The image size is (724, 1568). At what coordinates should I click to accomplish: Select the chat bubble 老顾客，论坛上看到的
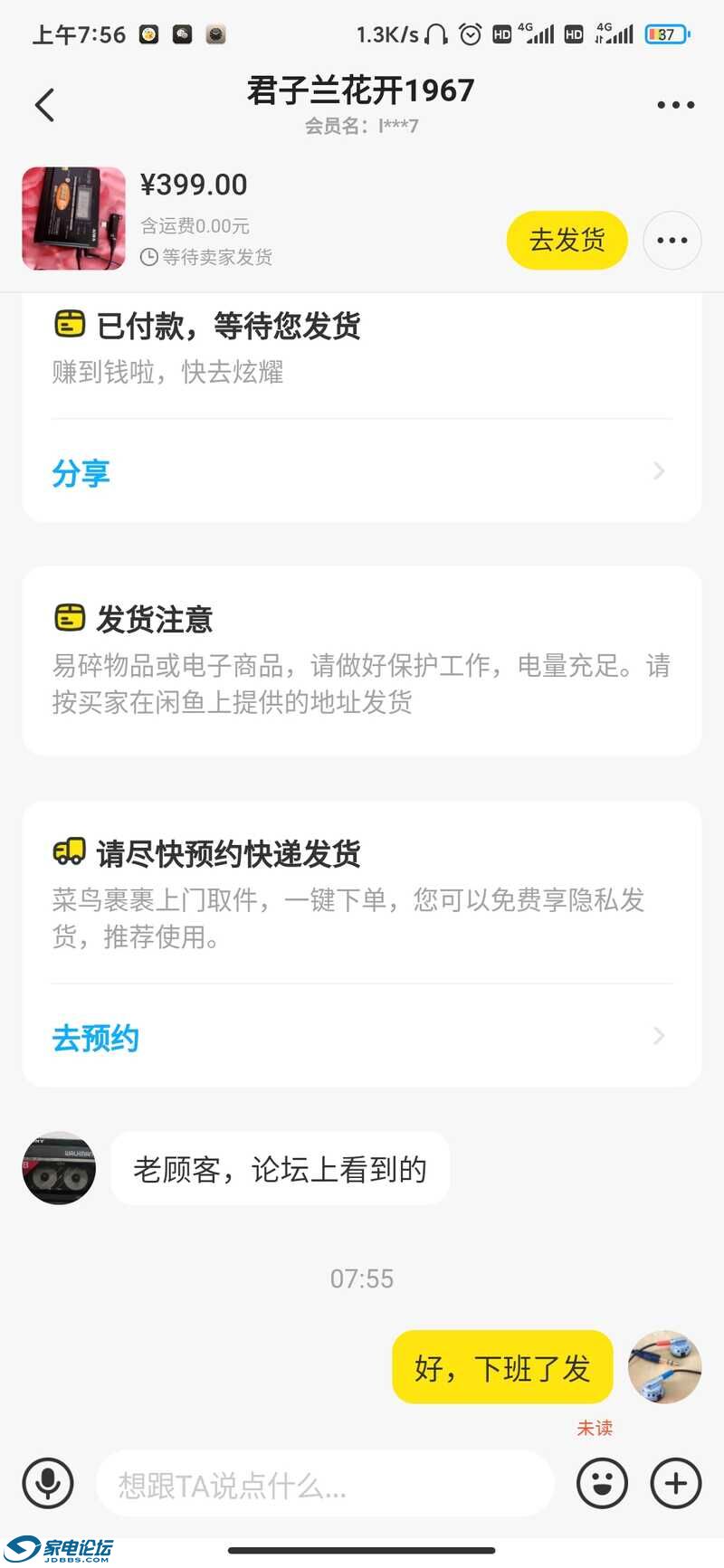point(279,1168)
